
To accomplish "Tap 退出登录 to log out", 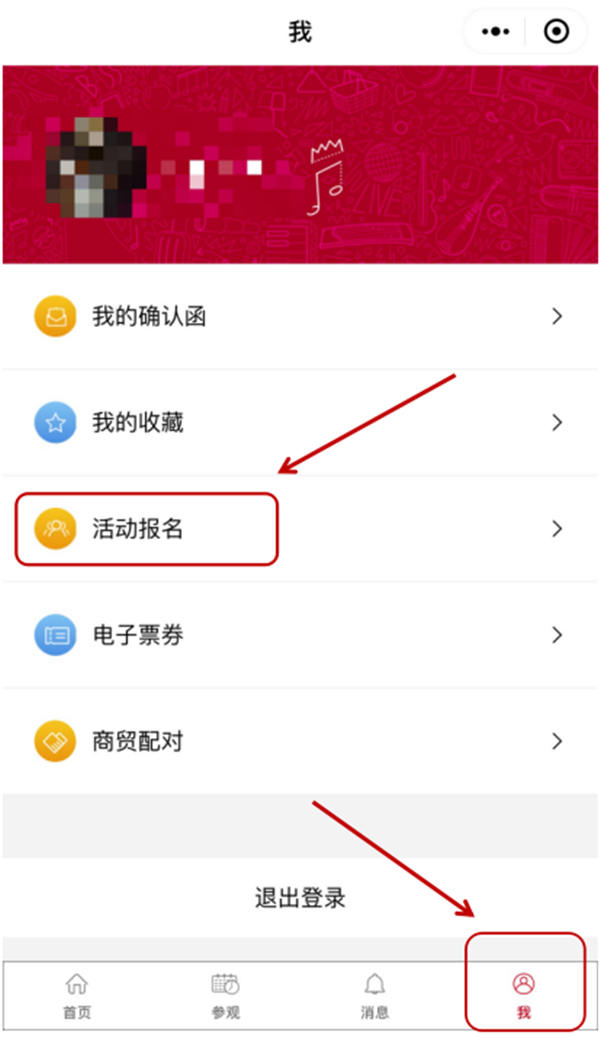I will [300, 897].
